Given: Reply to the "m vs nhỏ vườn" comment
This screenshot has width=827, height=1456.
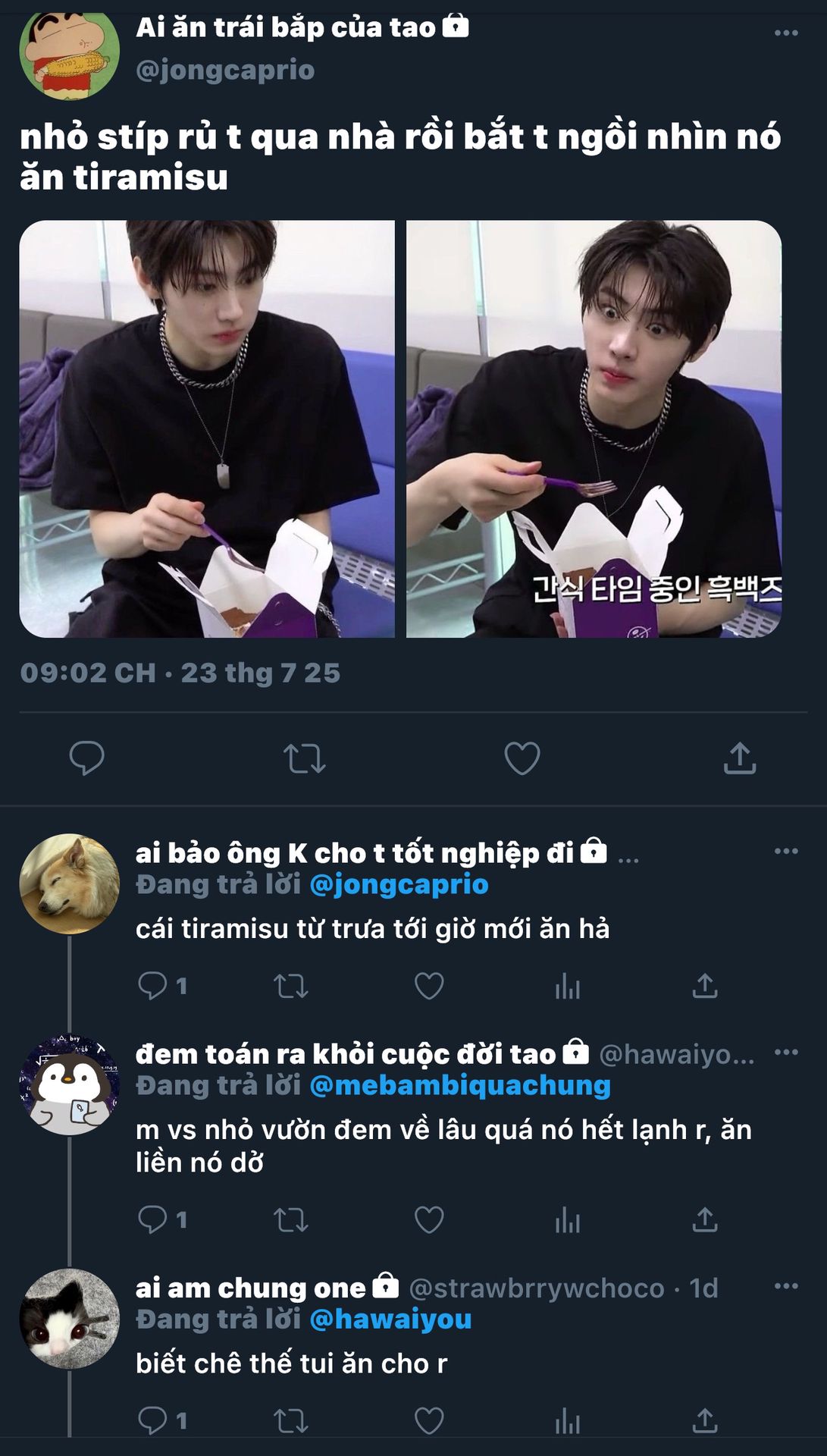Looking at the screenshot, I should tap(153, 1219).
